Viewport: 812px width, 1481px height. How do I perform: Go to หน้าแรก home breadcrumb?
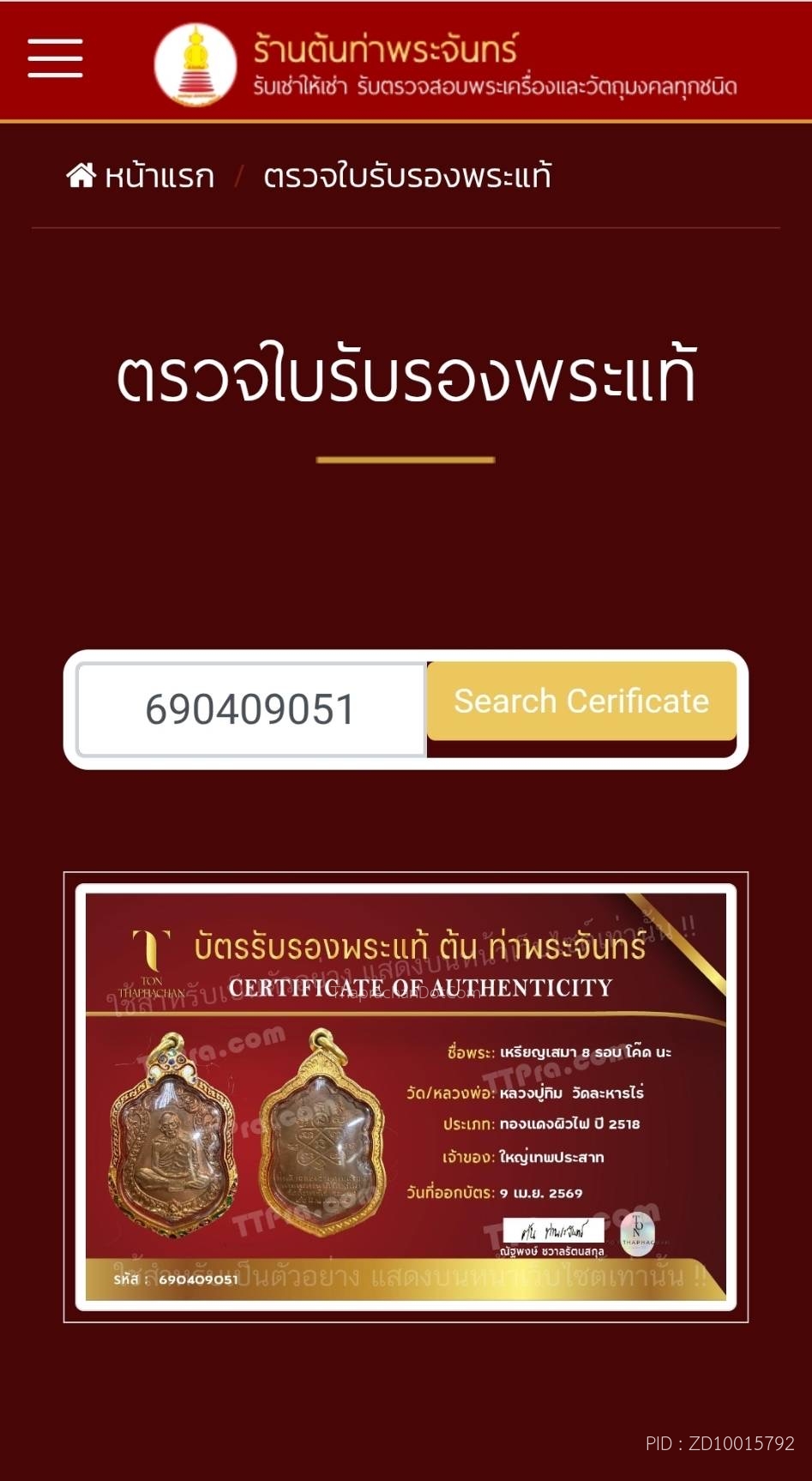[141, 177]
